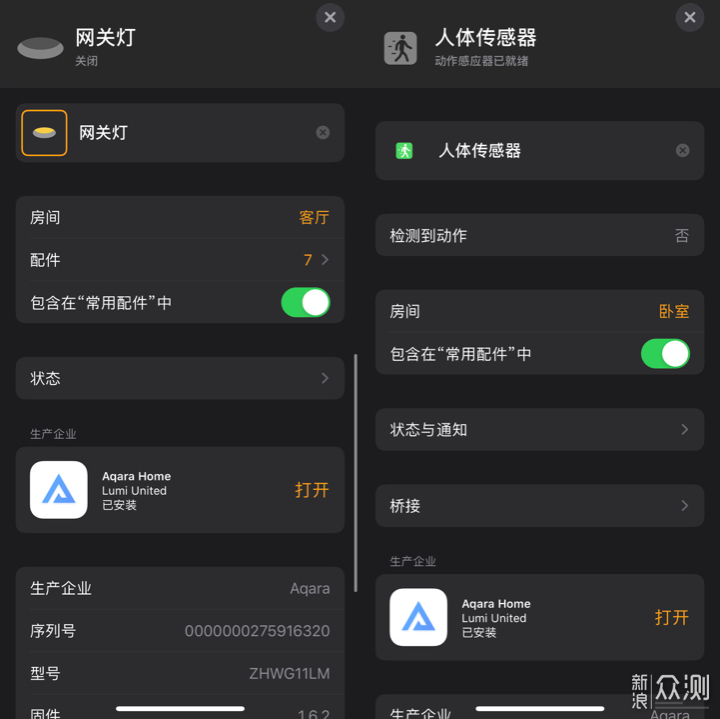
Task: Open 状态与通知 settings
Action: [x=540, y=430]
